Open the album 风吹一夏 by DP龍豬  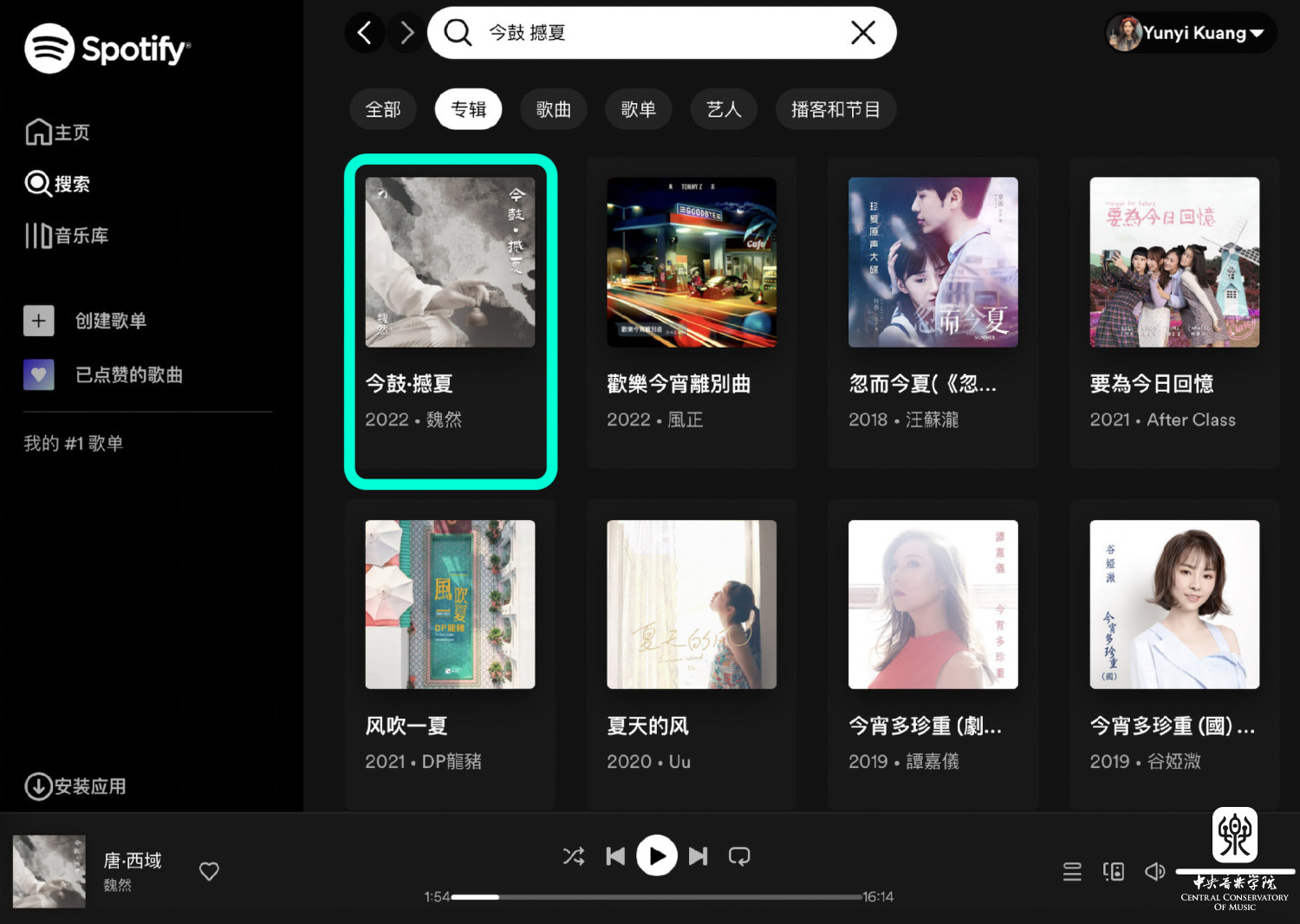point(450,604)
